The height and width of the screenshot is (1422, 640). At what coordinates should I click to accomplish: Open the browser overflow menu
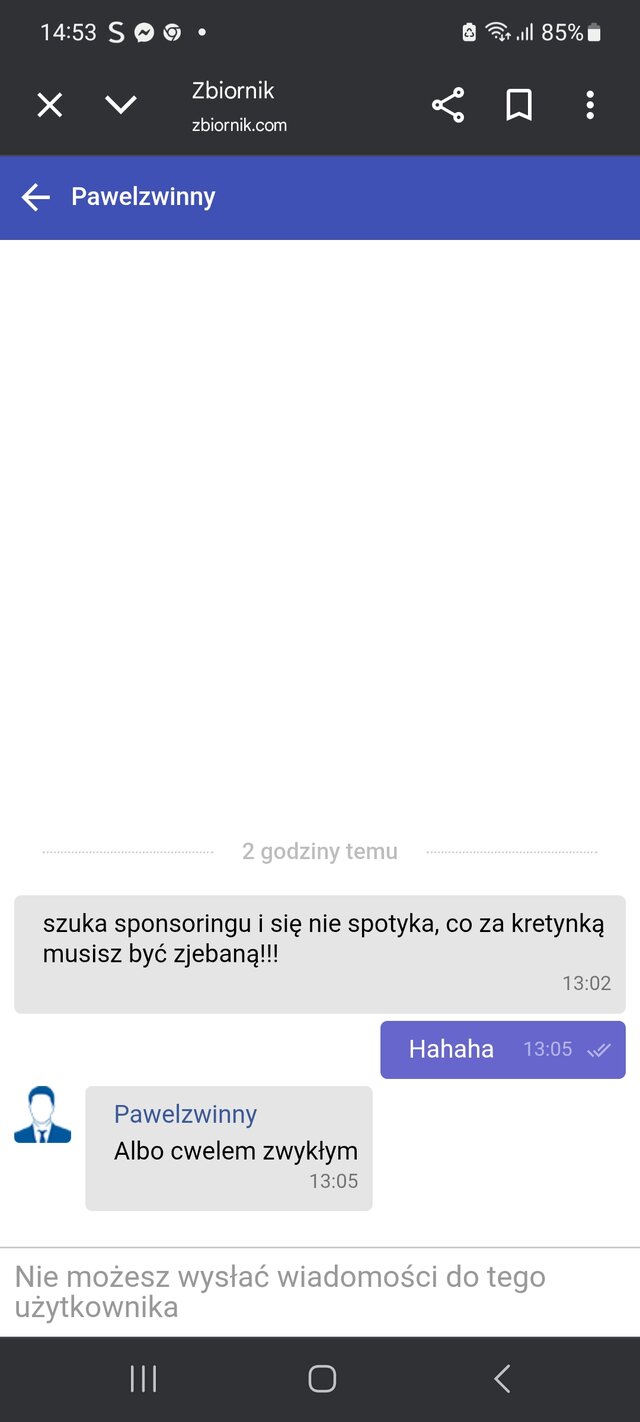point(590,105)
